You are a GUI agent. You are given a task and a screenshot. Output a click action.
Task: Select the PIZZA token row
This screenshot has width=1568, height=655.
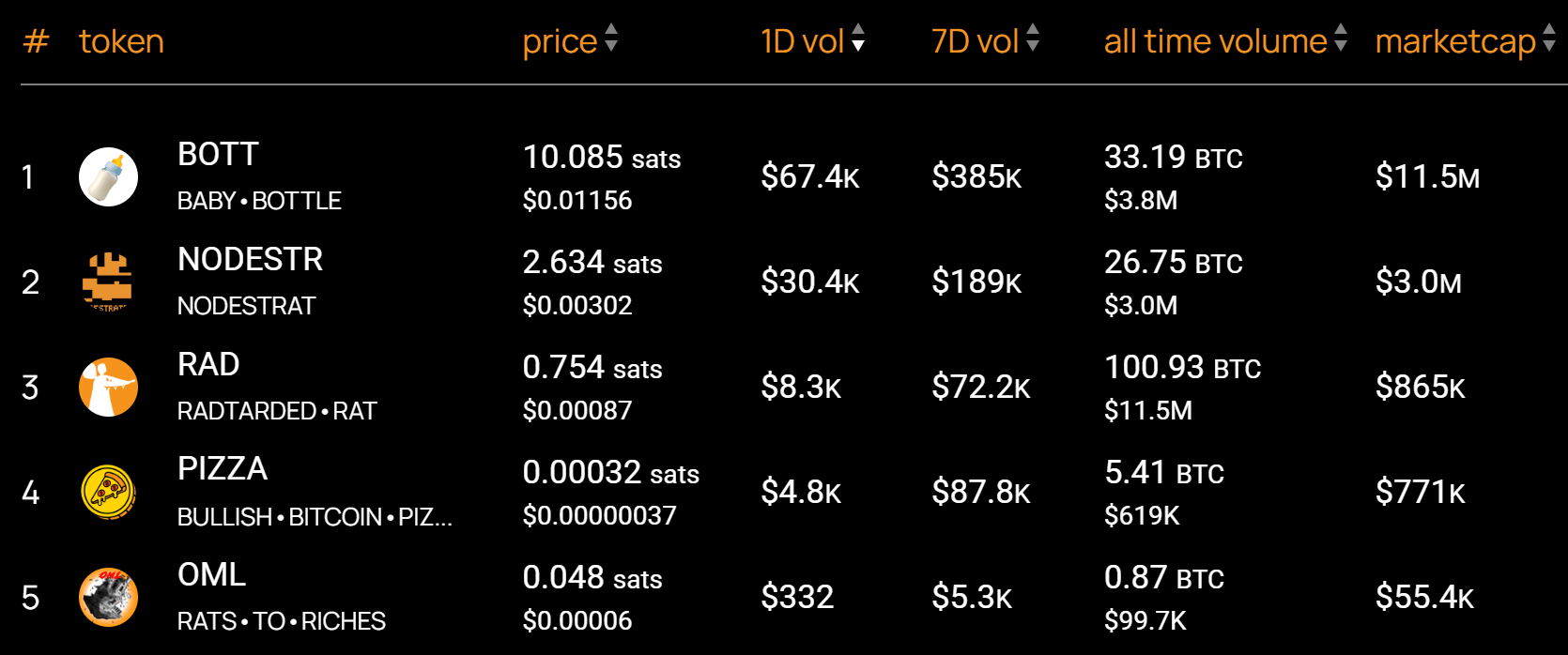pos(223,469)
